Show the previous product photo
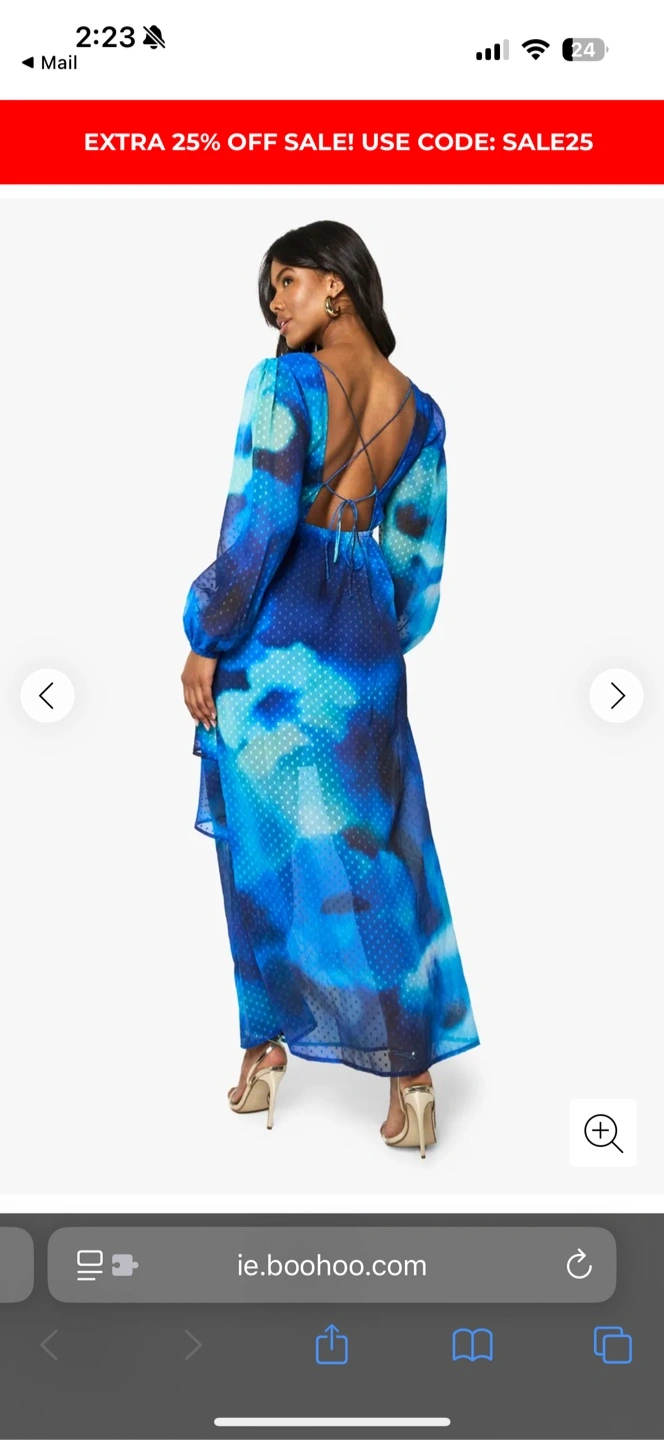The height and width of the screenshot is (1440, 664). click(x=47, y=695)
